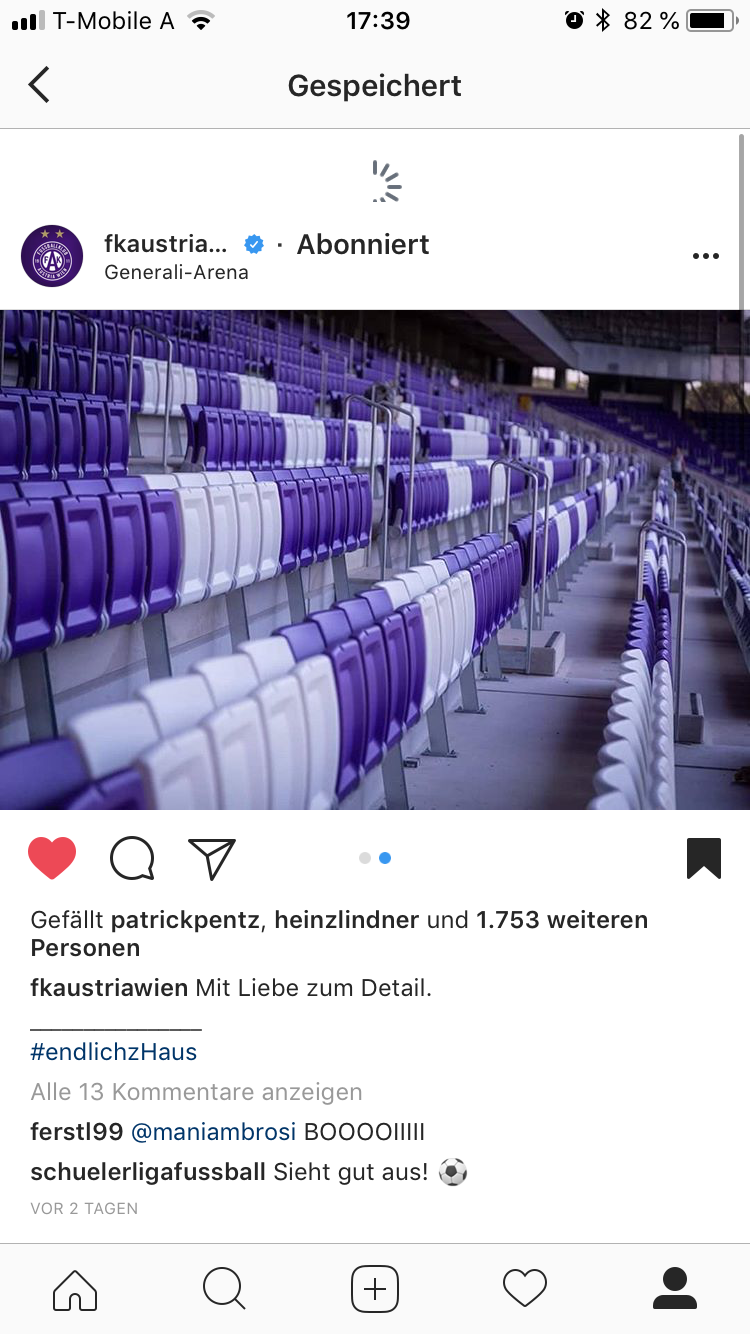Image resolution: width=750 pixels, height=1334 pixels.
Task: Remove the post from saved bookmarks
Action: 704,858
